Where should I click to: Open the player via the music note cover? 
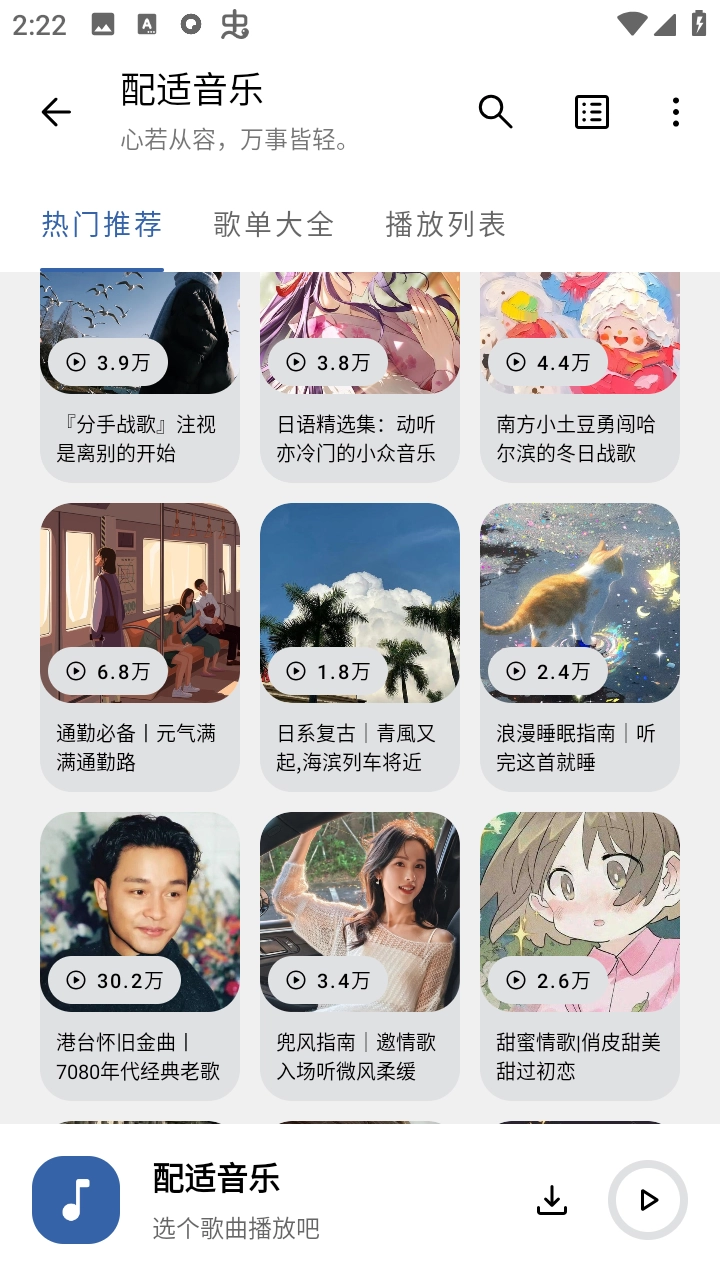[76, 1200]
